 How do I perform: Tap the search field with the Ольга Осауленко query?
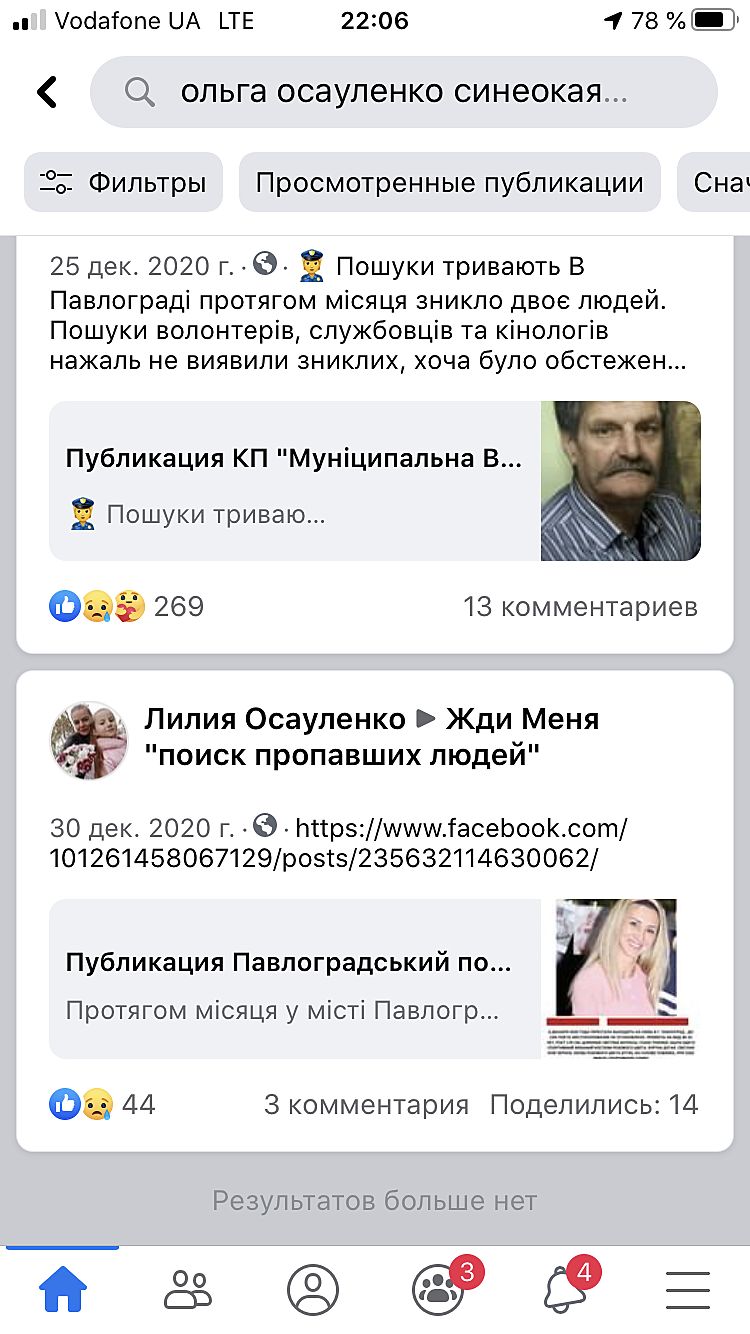[x=404, y=92]
